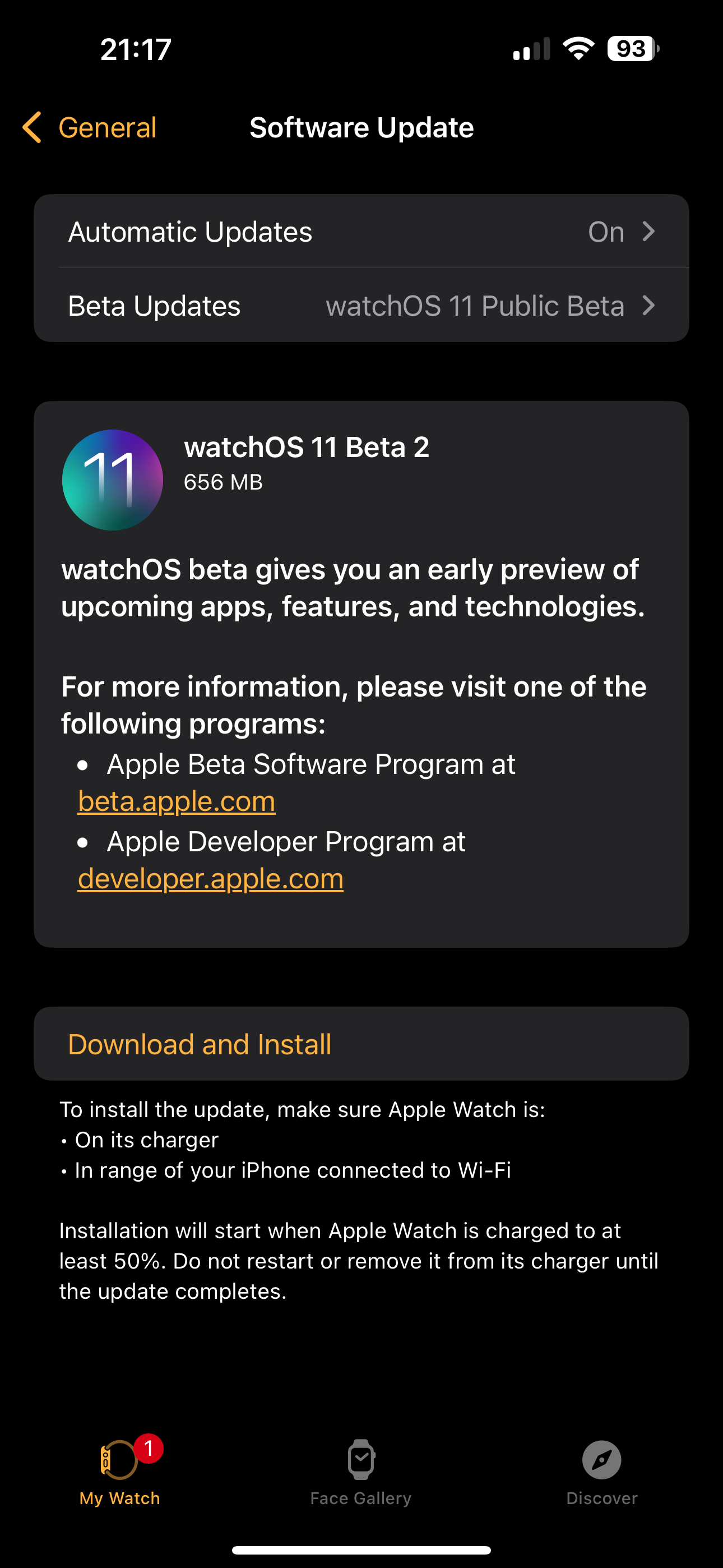Open Automatic Updates settings
The image size is (723, 1568).
[x=361, y=232]
